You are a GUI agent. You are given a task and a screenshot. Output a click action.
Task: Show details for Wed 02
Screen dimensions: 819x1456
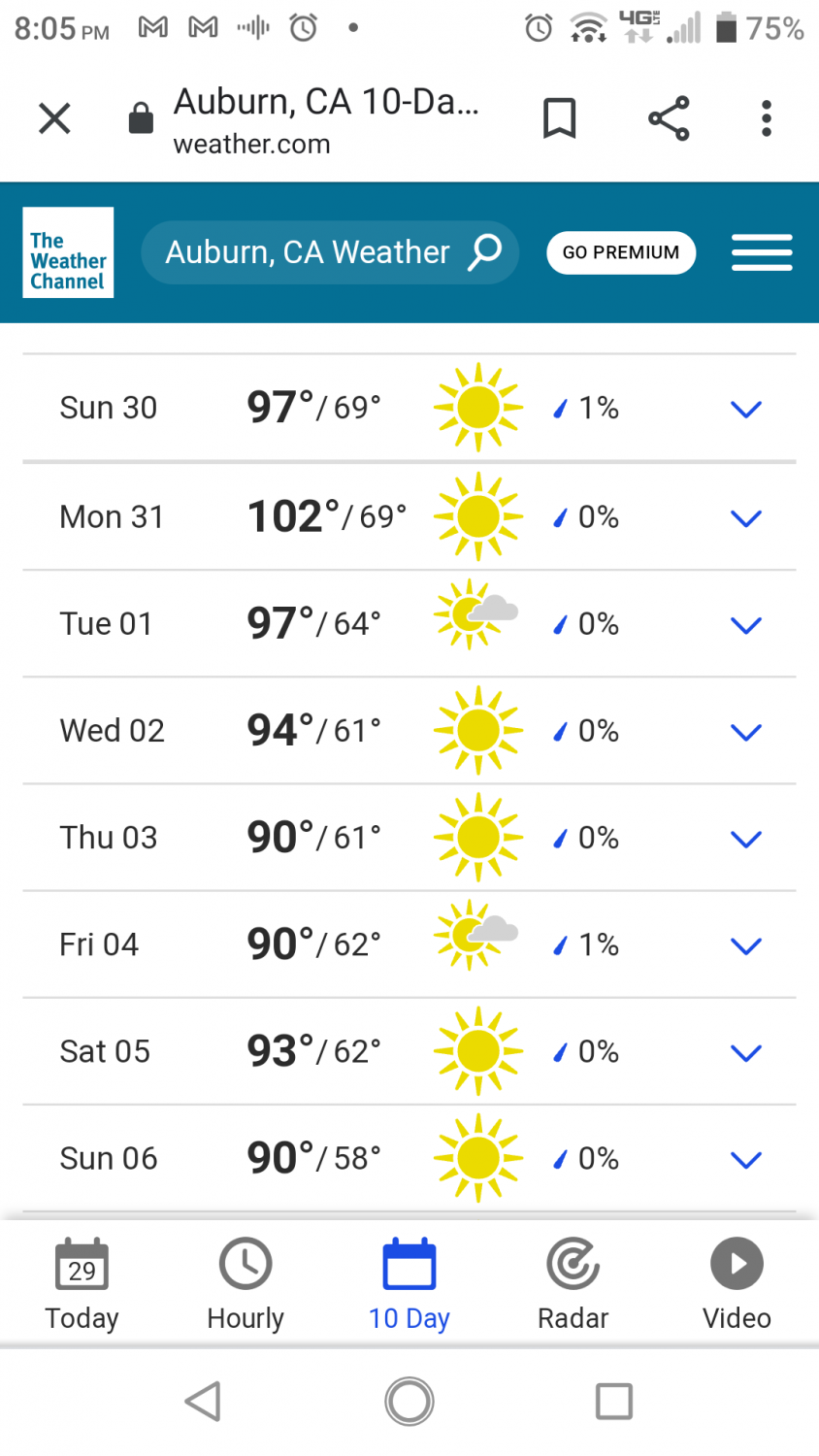click(x=745, y=731)
